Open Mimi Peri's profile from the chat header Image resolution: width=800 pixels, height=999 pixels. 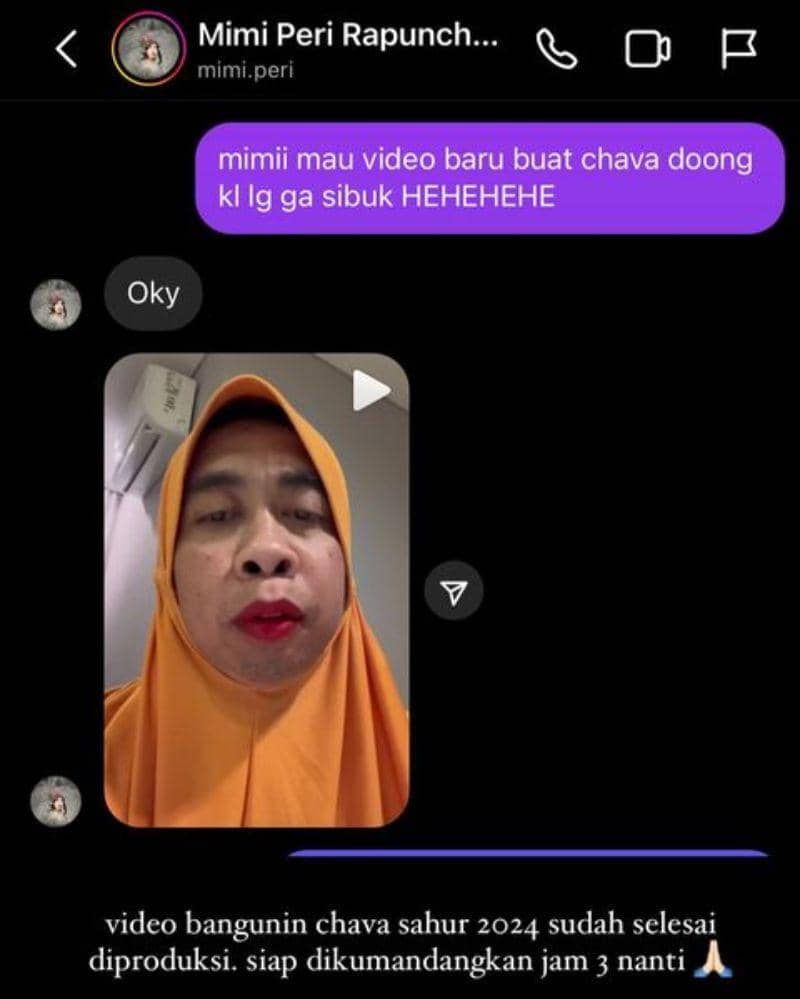point(149,49)
